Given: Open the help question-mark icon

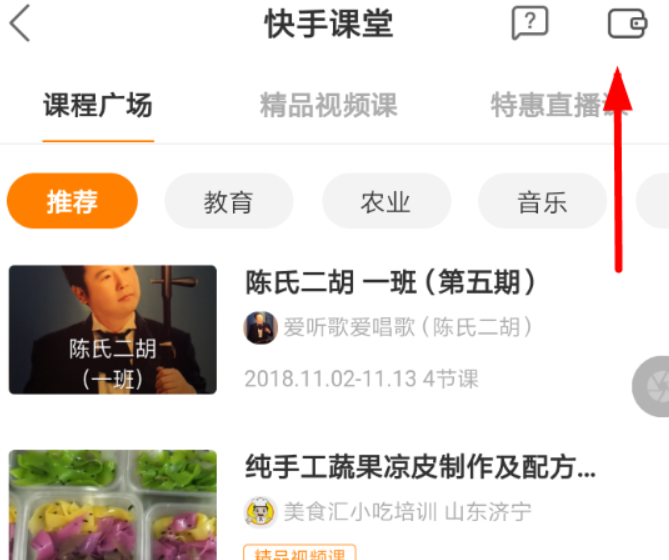Looking at the screenshot, I should [x=529, y=23].
